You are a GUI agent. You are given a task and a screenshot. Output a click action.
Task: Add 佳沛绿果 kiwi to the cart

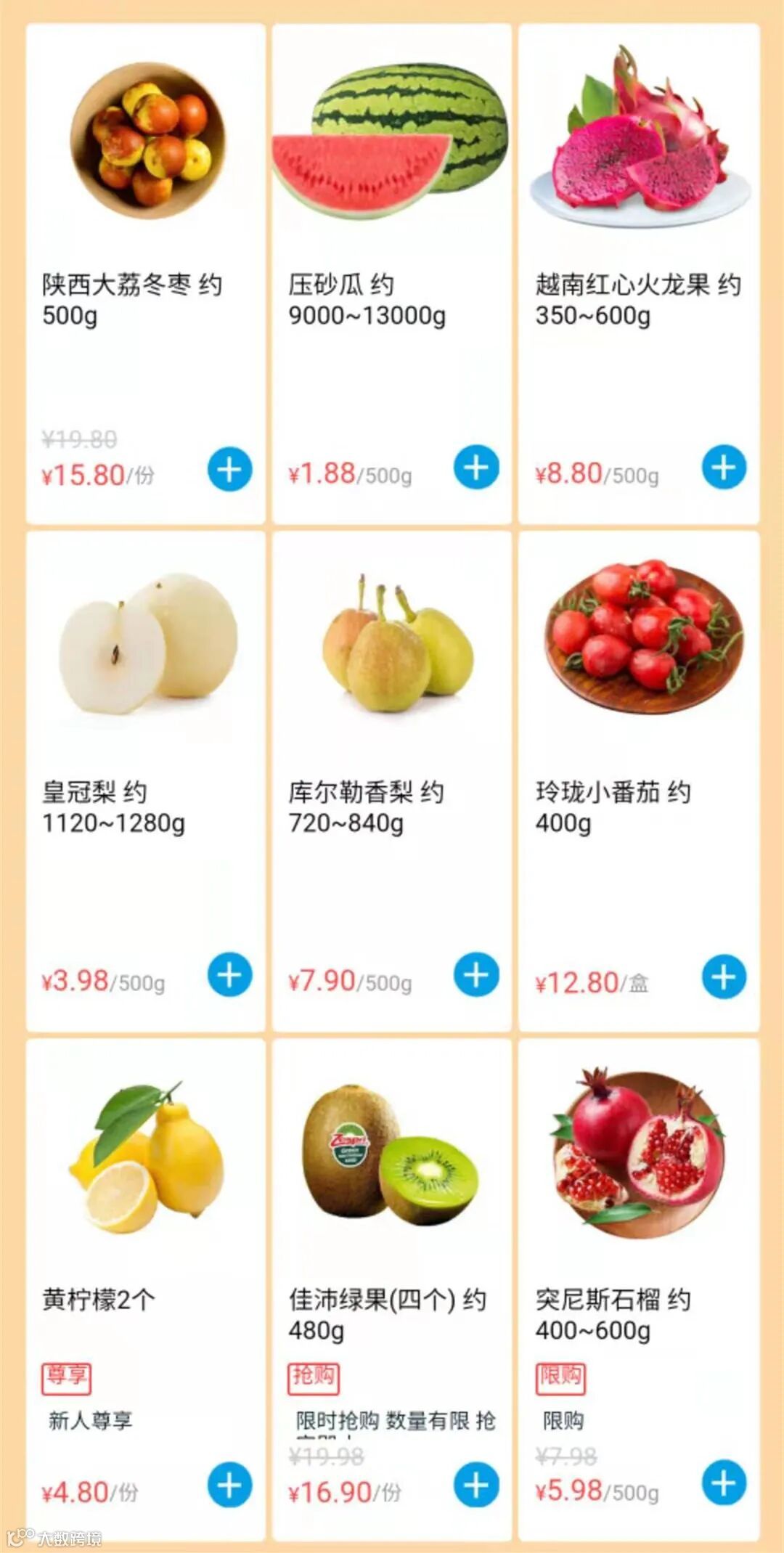pos(476,1485)
